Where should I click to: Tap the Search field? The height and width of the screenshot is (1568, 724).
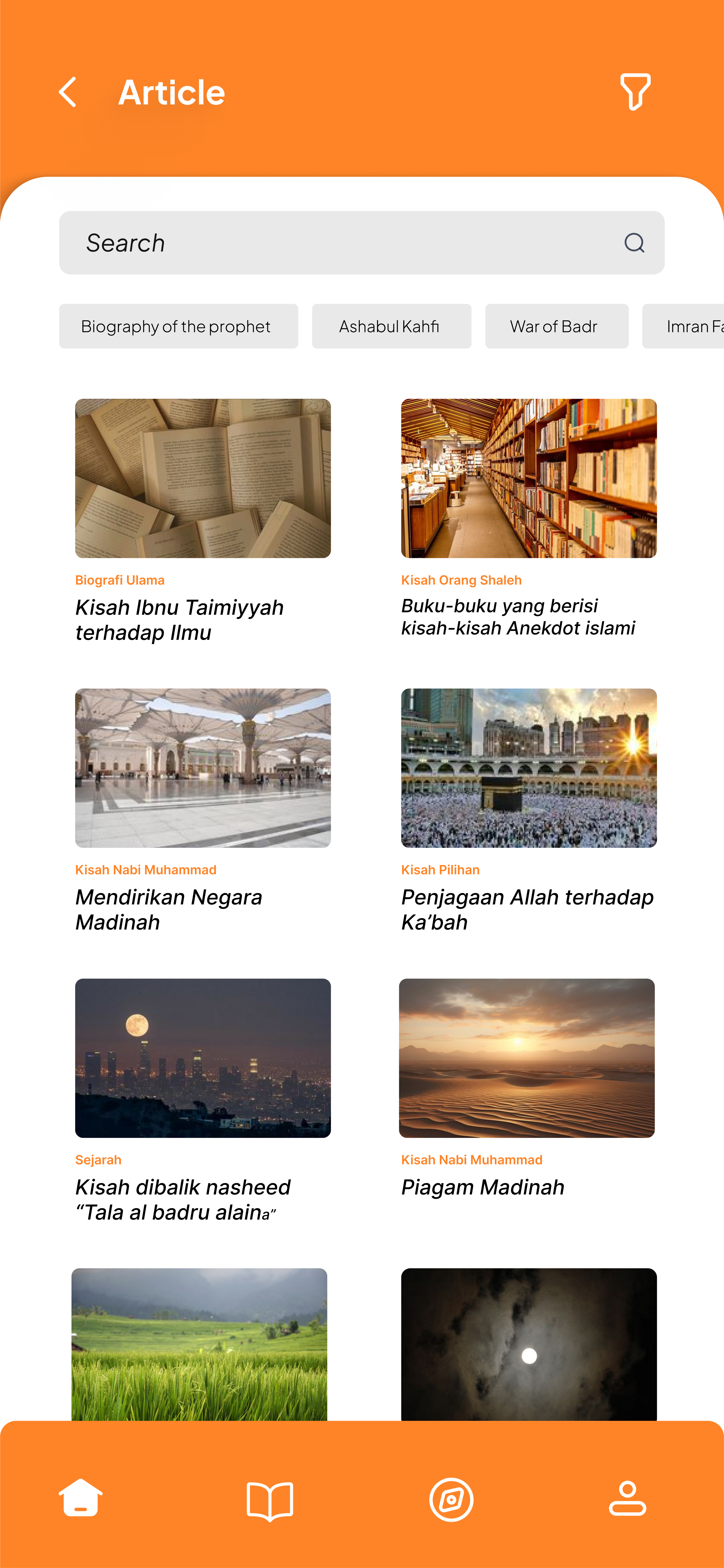click(341, 243)
